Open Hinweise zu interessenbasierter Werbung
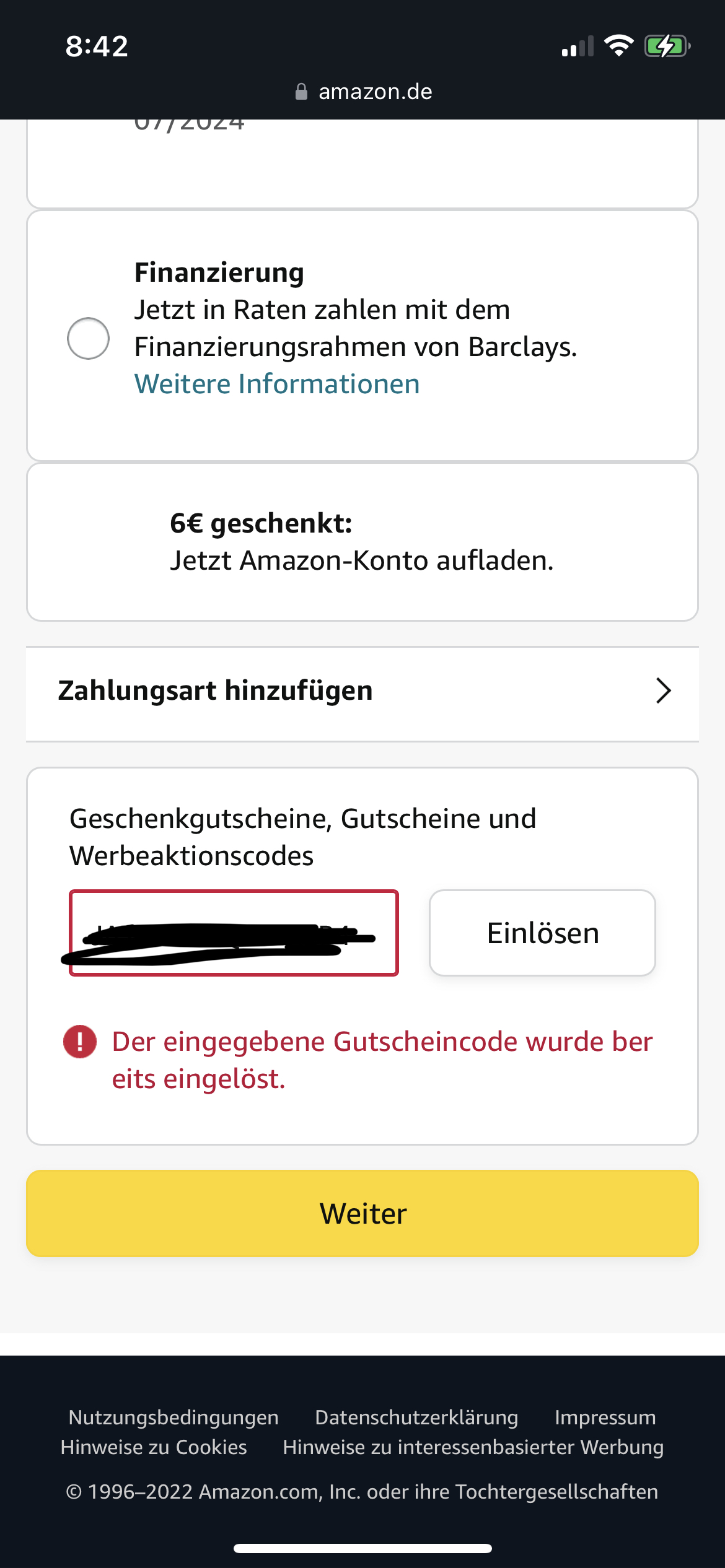Viewport: 725px width, 1568px height. 473,1447
